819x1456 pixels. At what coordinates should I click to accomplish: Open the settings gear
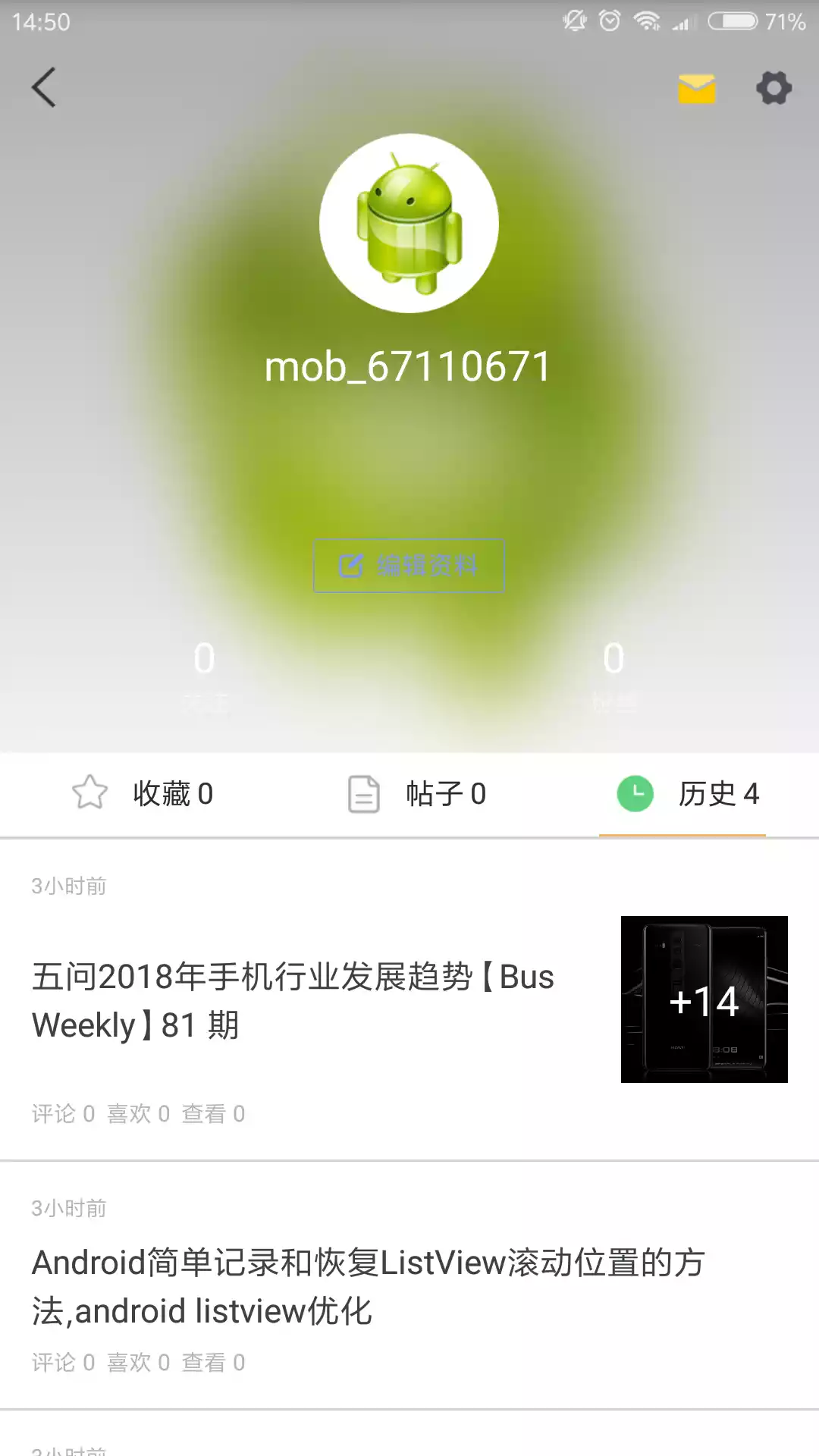tap(774, 88)
